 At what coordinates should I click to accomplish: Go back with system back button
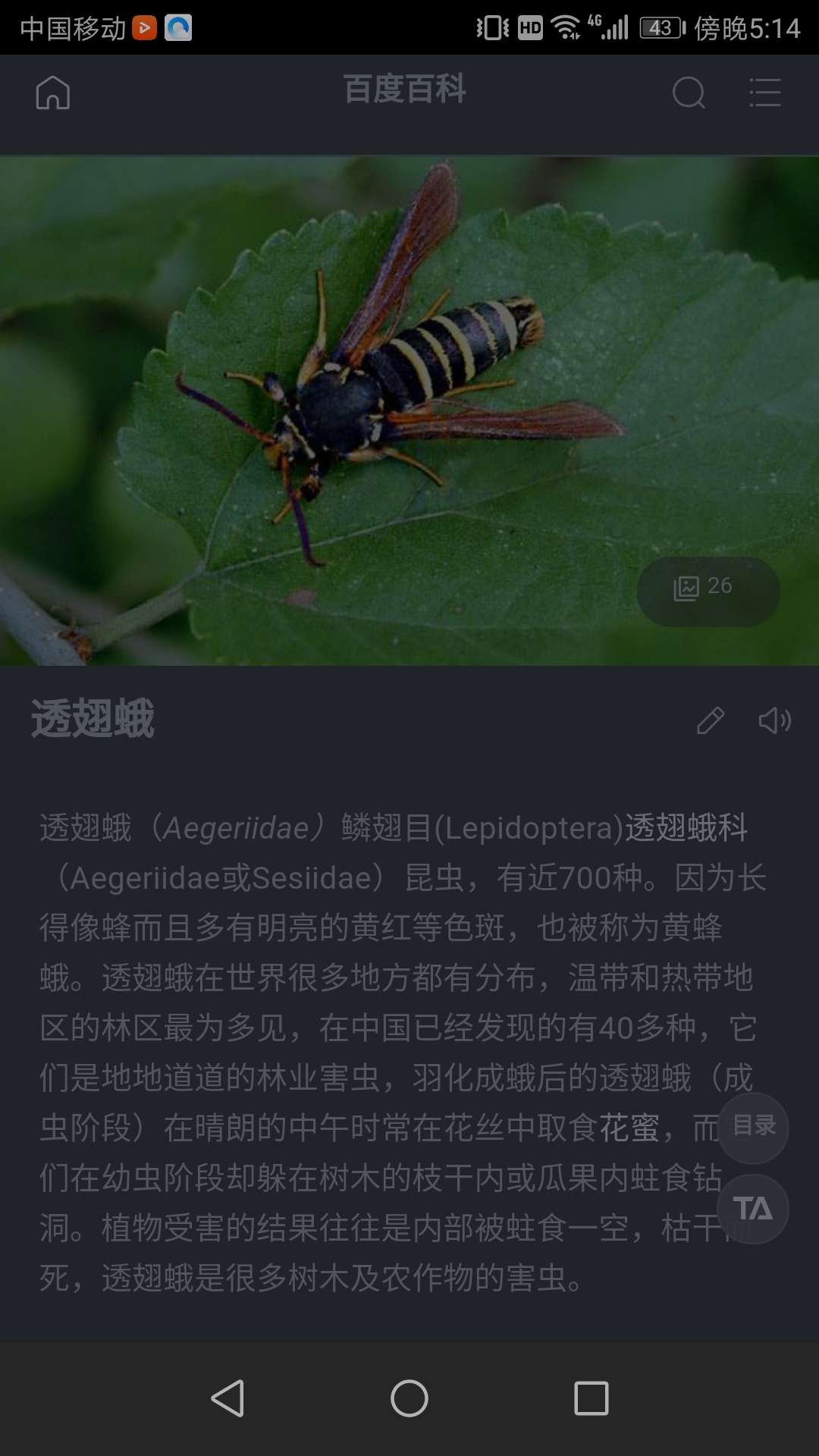pos(227,1398)
